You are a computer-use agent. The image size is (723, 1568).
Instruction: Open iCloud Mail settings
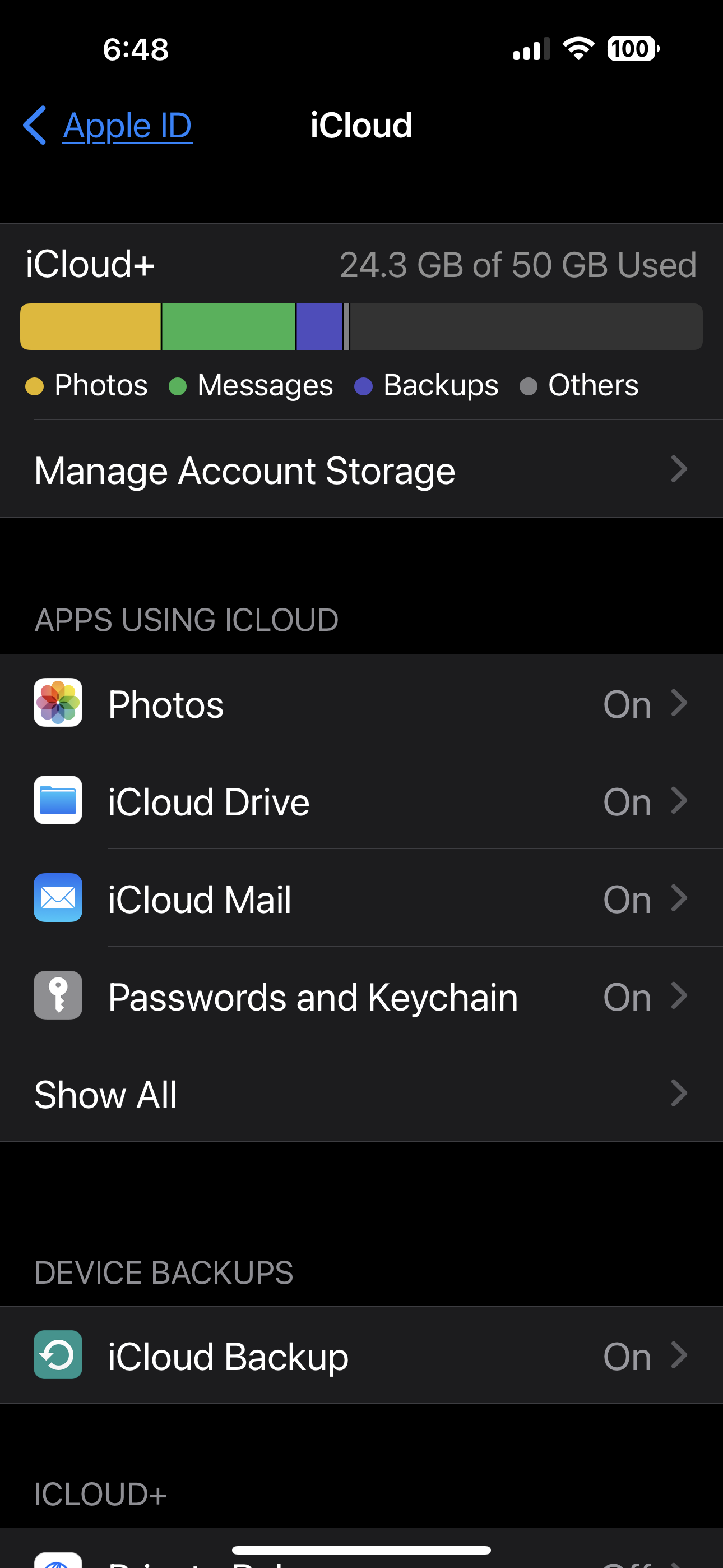point(361,898)
